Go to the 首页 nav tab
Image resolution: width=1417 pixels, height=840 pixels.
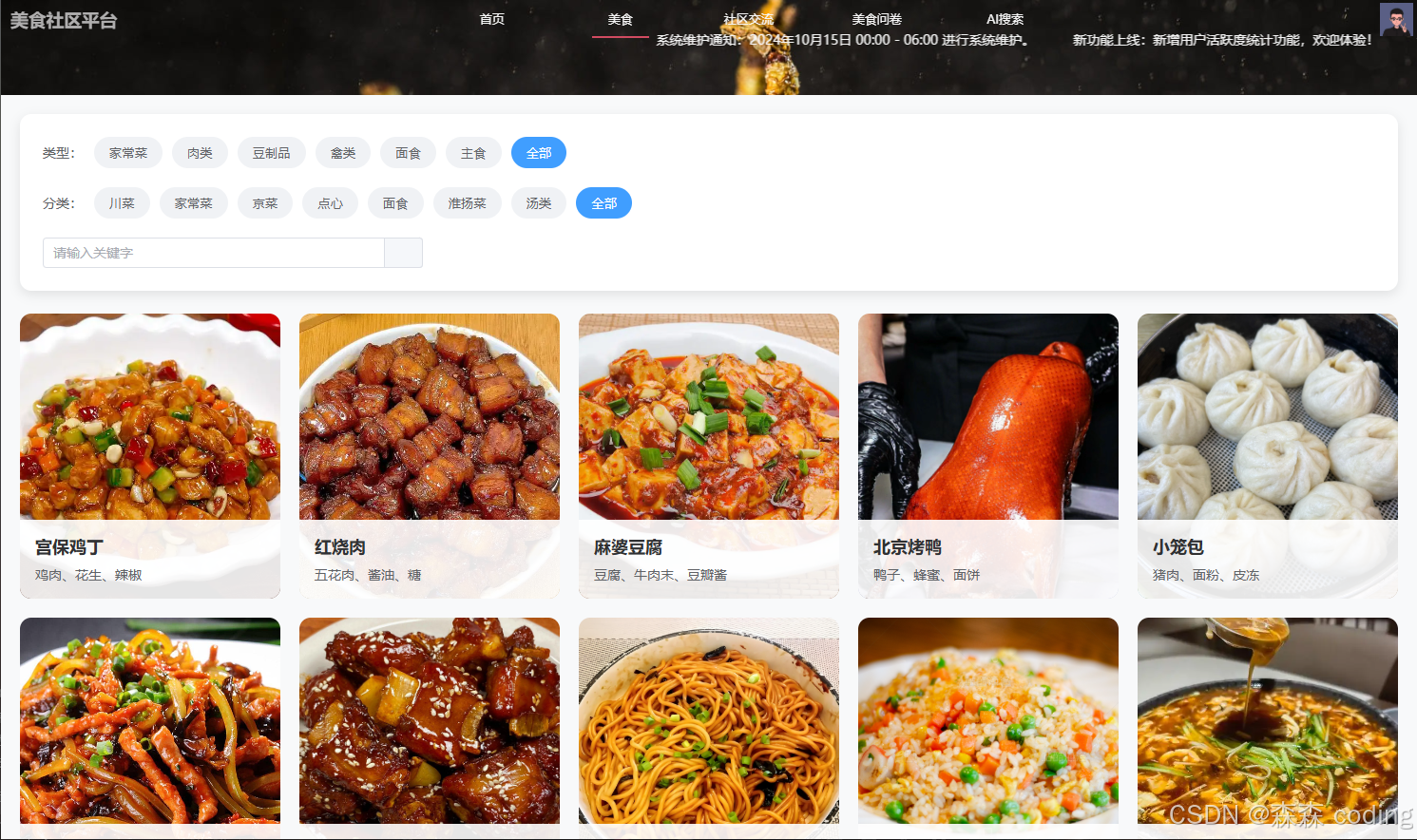[x=491, y=19]
